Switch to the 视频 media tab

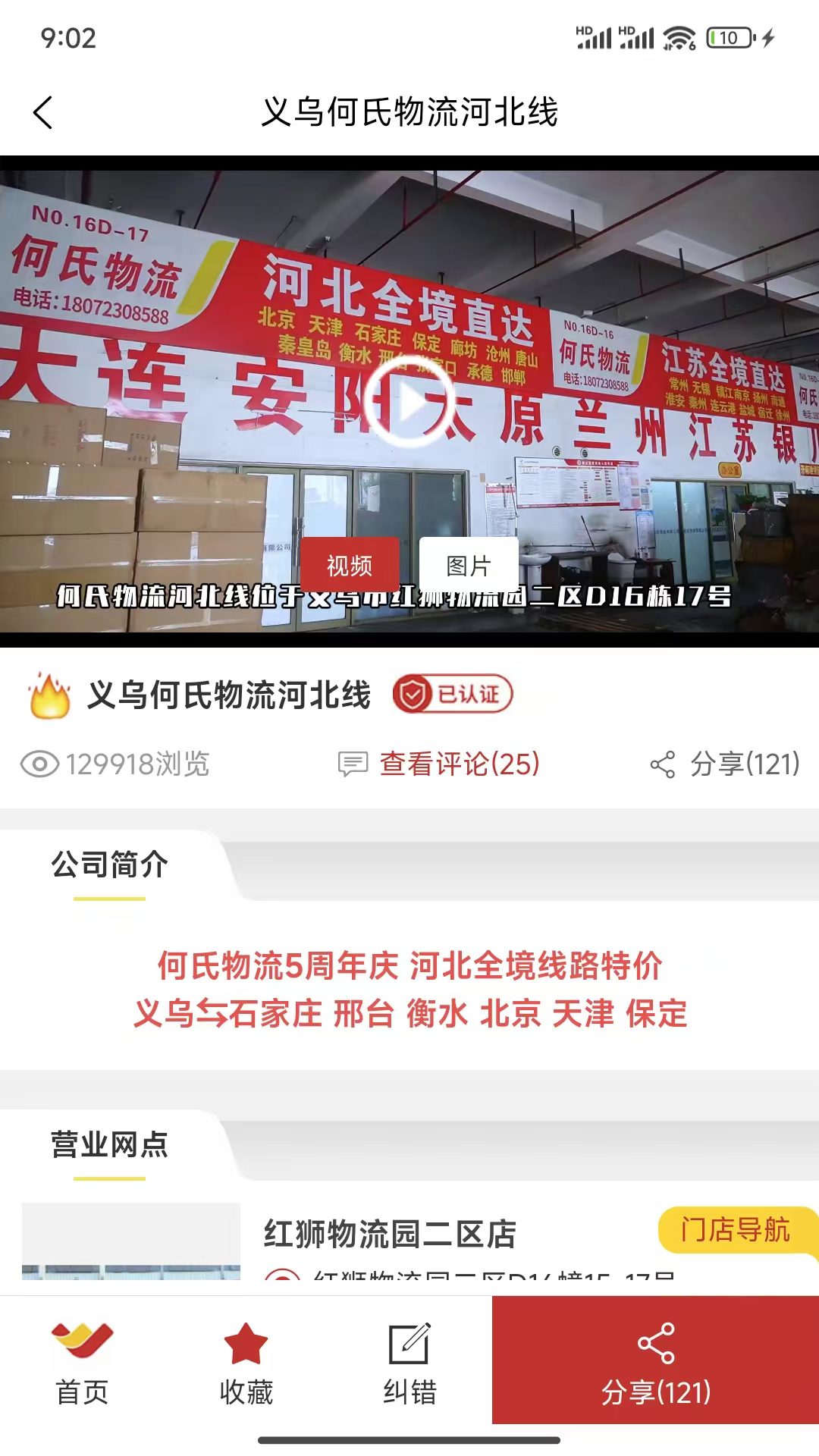pos(350,565)
